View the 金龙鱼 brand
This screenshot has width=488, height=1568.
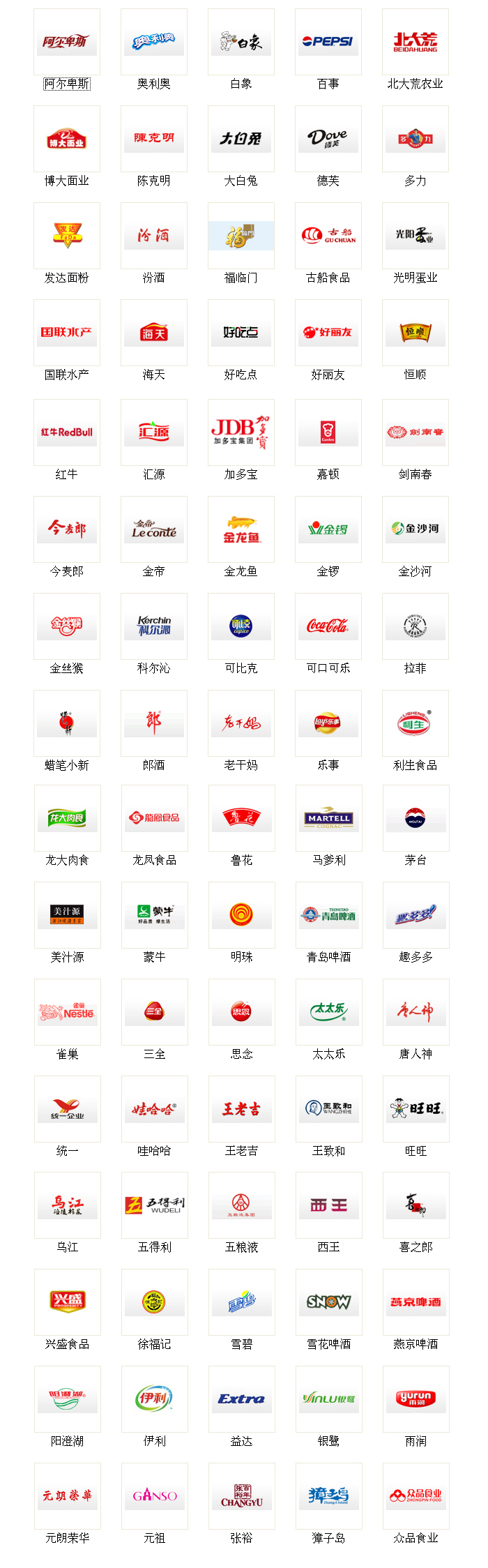(x=241, y=529)
